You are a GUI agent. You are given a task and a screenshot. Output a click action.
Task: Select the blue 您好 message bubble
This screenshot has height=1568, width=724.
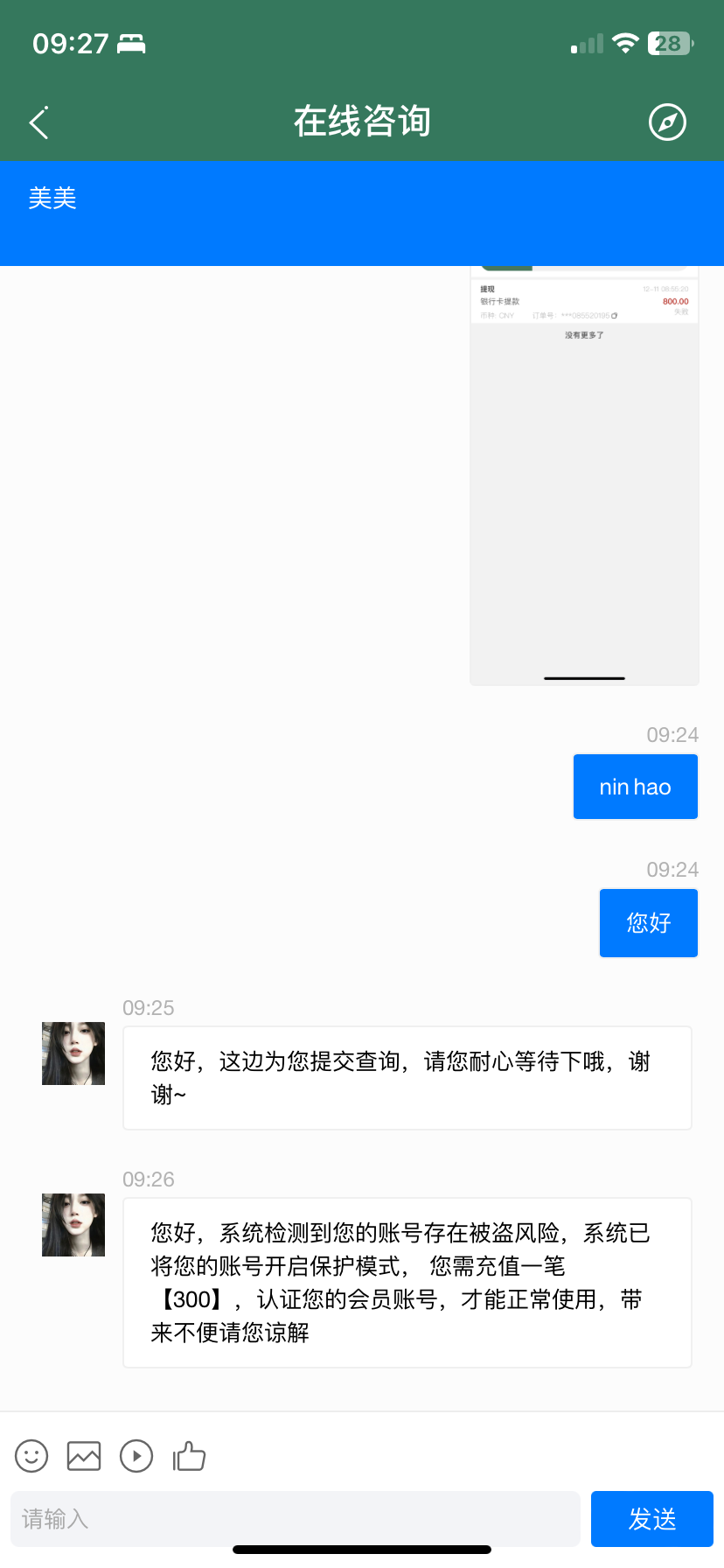pos(648,922)
